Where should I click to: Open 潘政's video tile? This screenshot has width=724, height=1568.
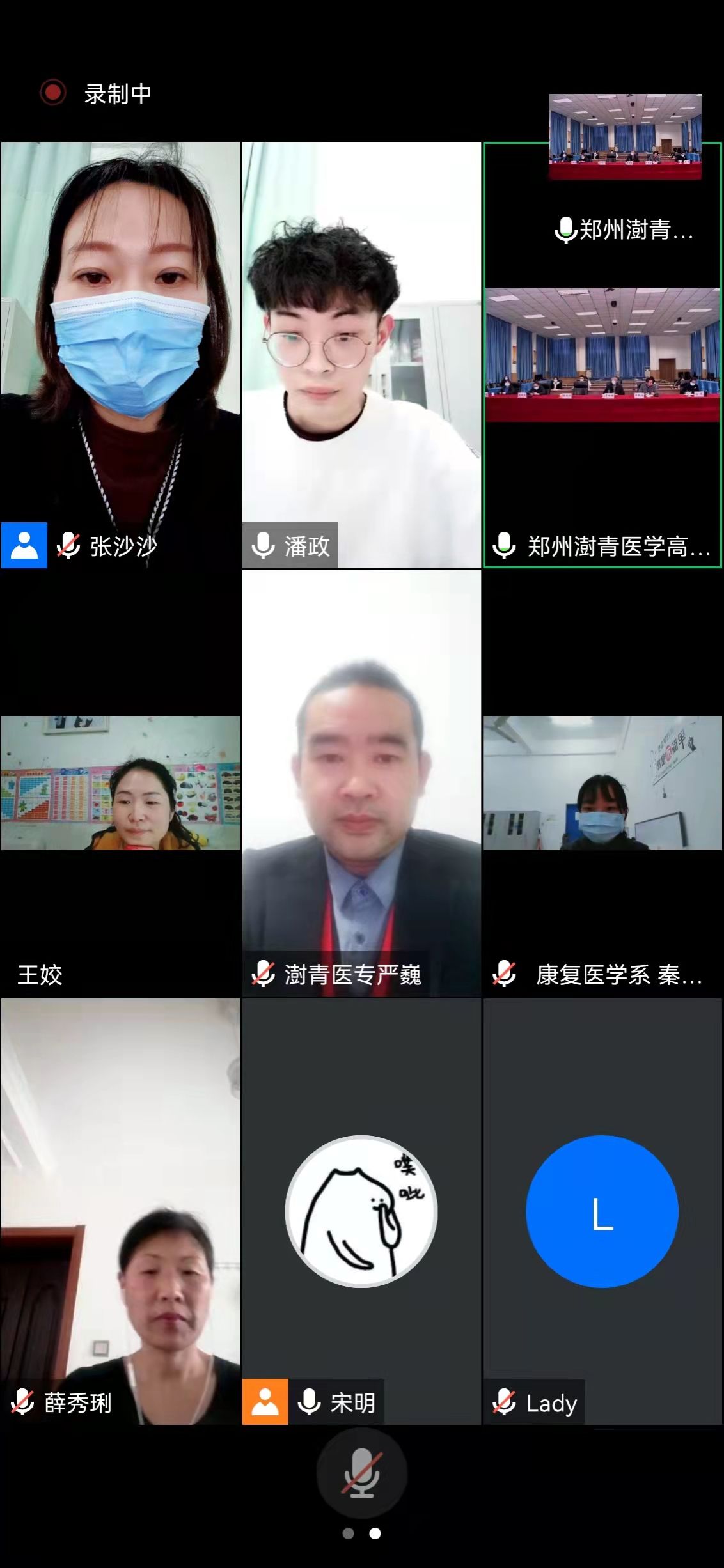click(x=361, y=355)
